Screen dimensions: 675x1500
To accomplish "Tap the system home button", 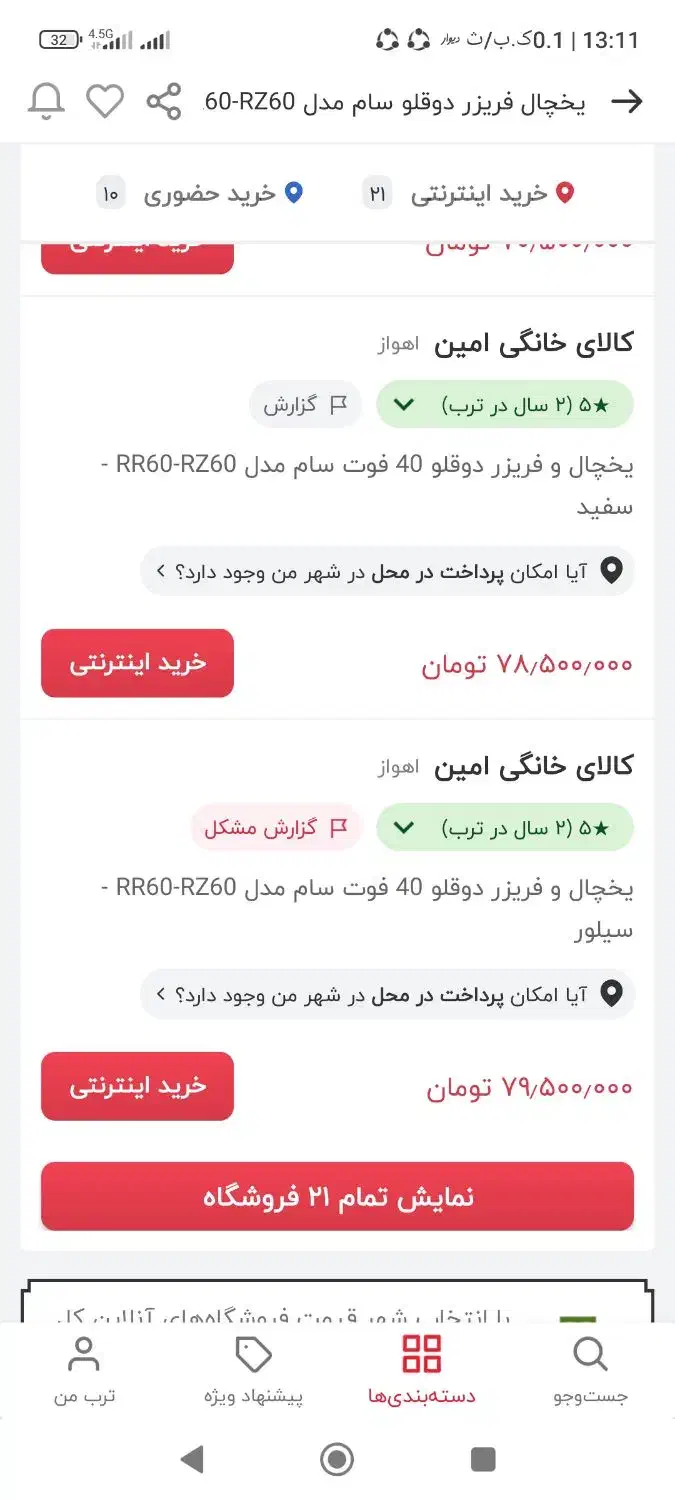I will tap(337, 1460).
